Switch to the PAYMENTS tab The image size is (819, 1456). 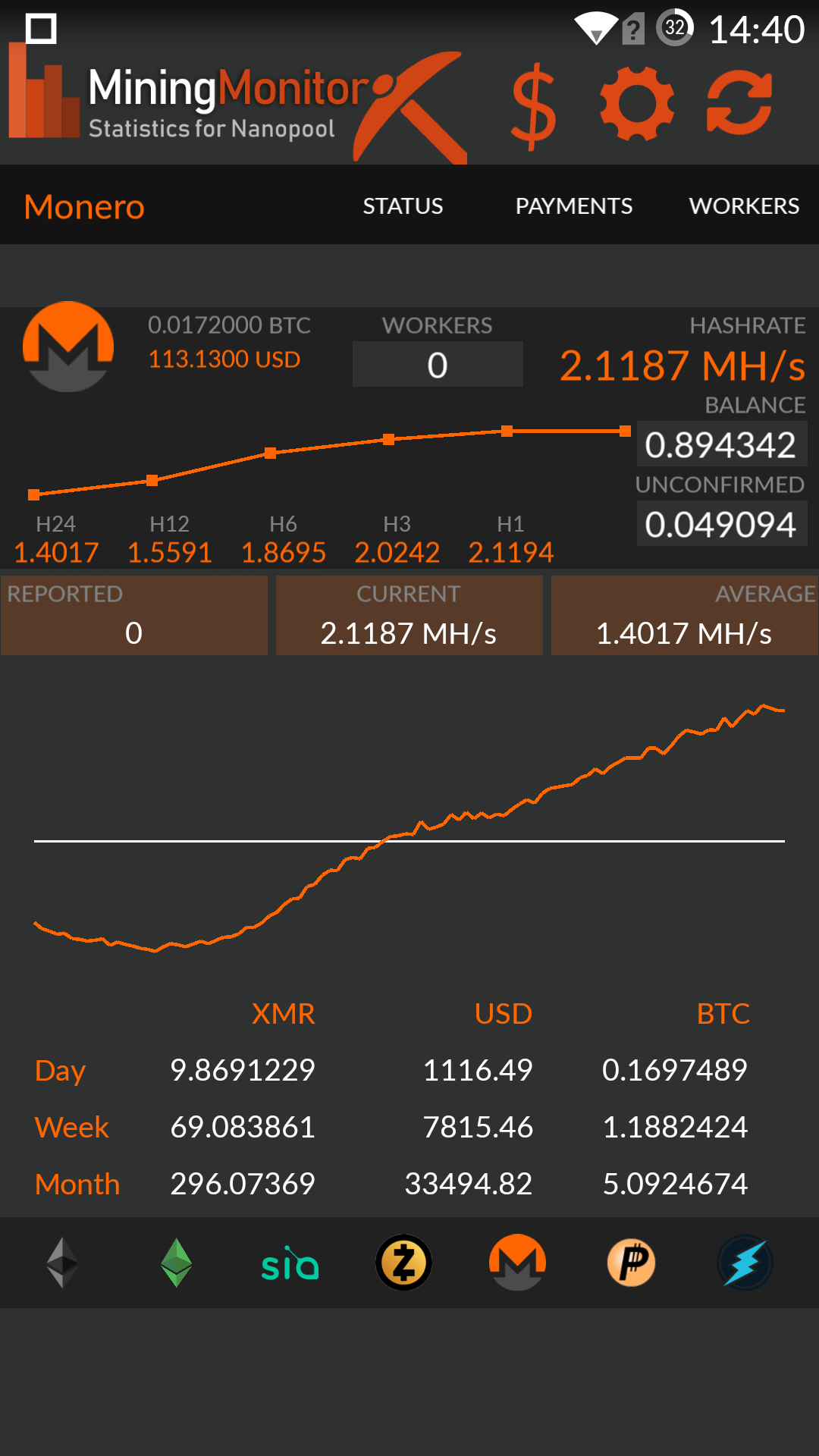(x=574, y=206)
